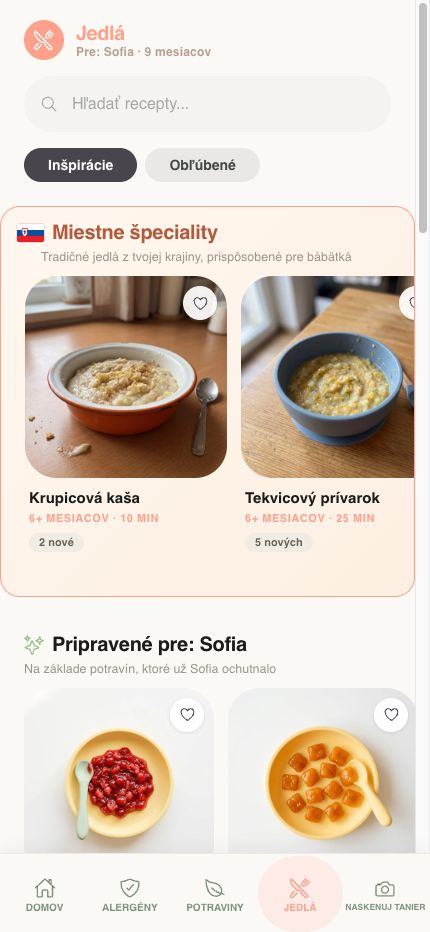Select the Jedlá tab in bottom navigation
430x932 pixels.
tap(300, 895)
